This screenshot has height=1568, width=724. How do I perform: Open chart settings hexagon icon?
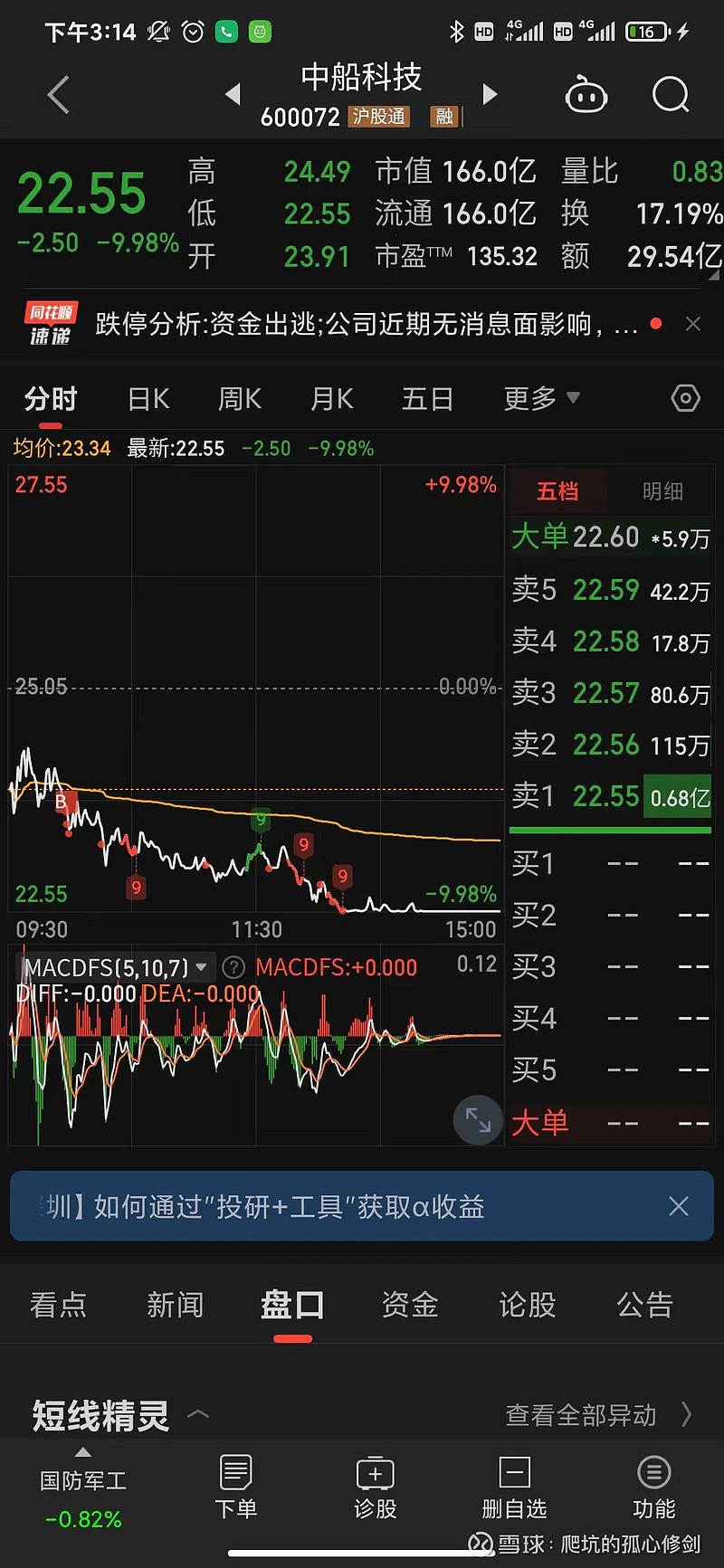(685, 398)
